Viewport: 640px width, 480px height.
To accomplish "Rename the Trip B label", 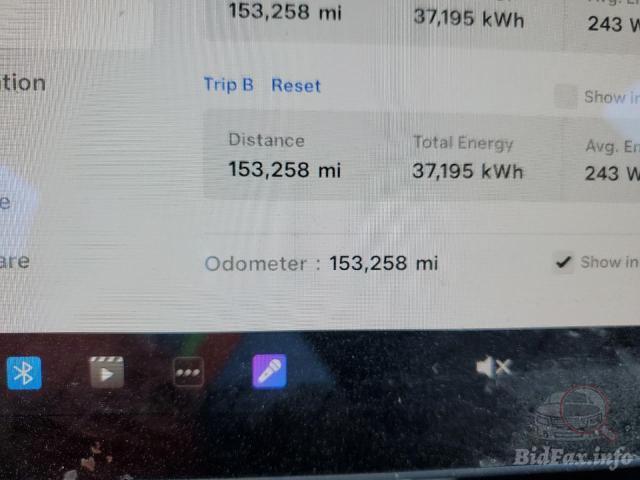I will point(228,84).
